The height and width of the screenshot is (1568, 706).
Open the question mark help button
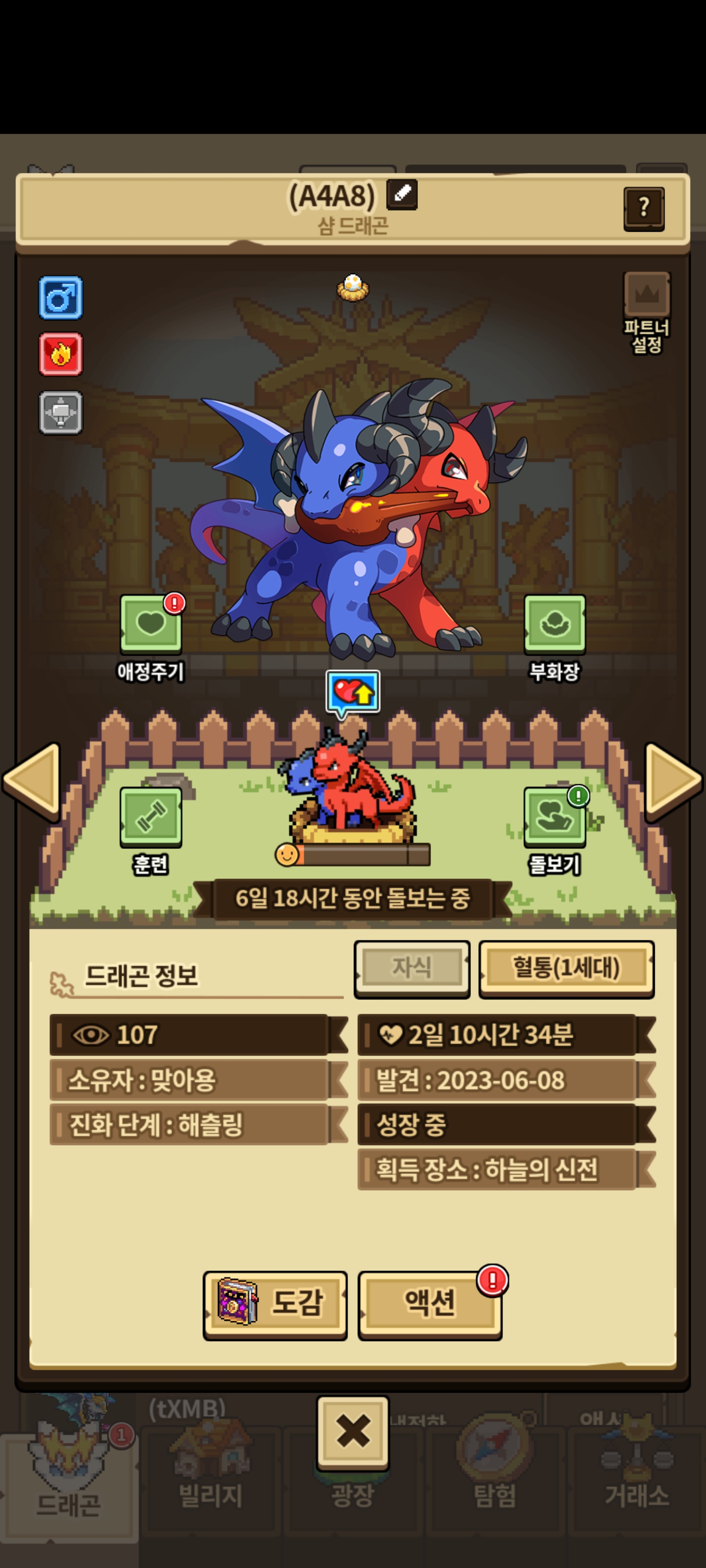point(644,208)
